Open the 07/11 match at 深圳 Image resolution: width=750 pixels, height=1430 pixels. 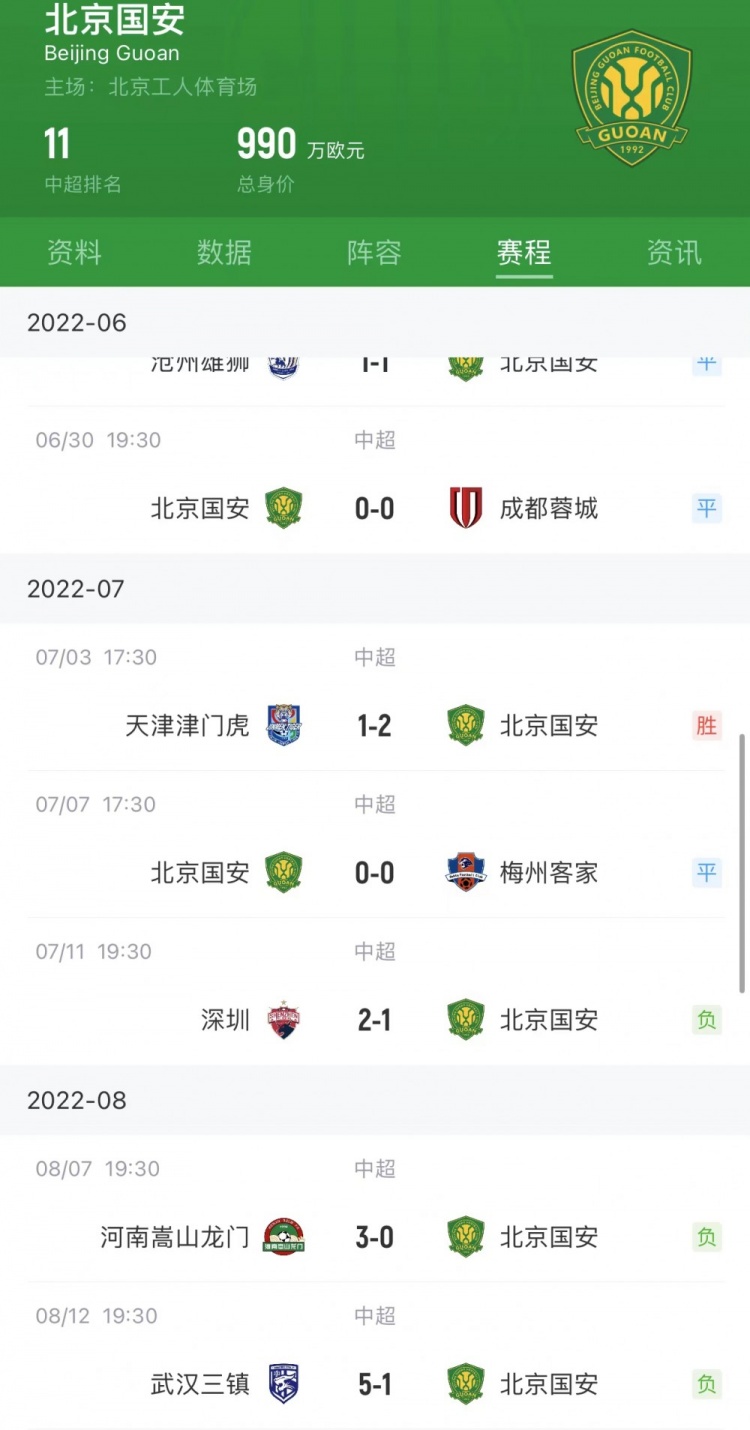click(x=375, y=991)
